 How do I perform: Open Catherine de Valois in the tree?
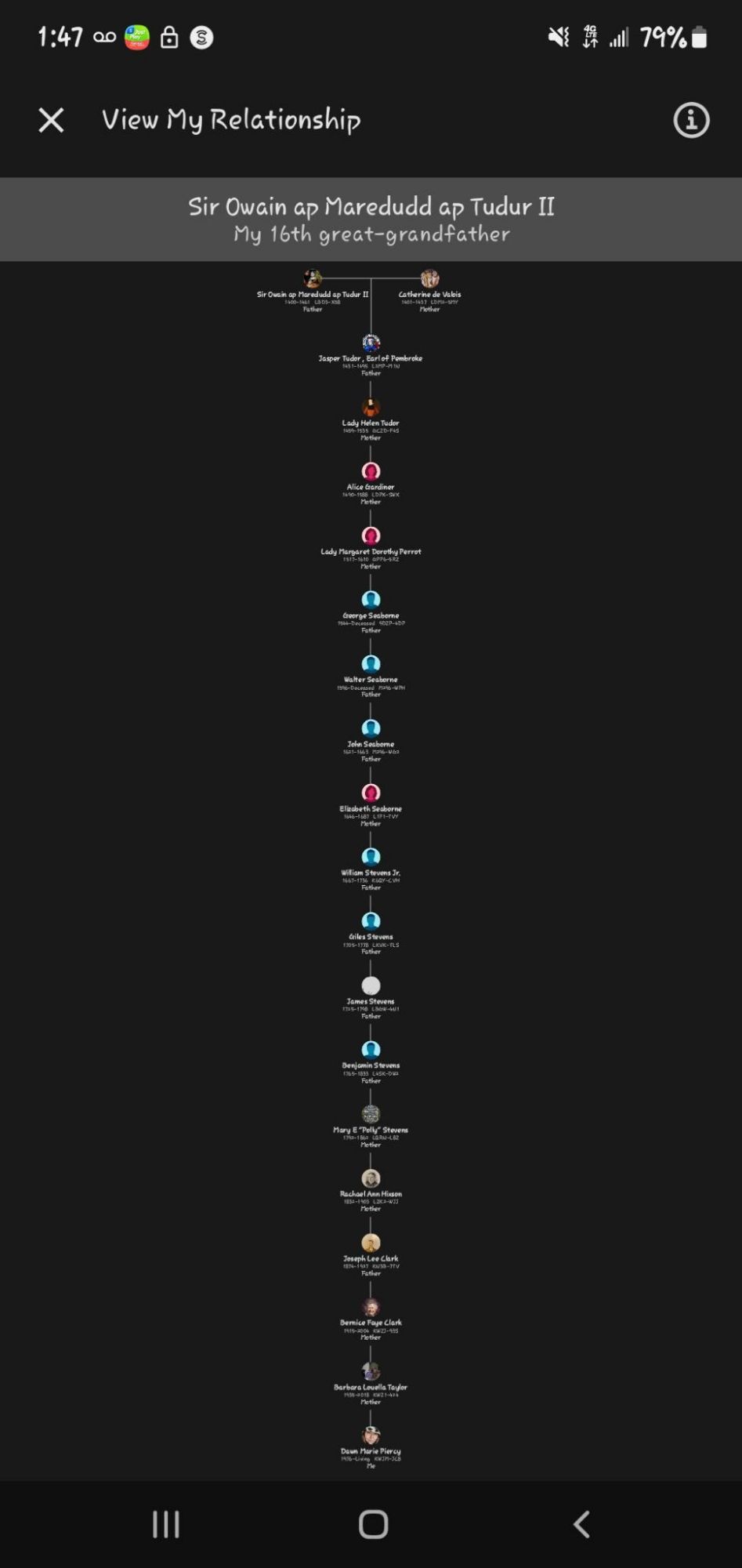coord(429,280)
